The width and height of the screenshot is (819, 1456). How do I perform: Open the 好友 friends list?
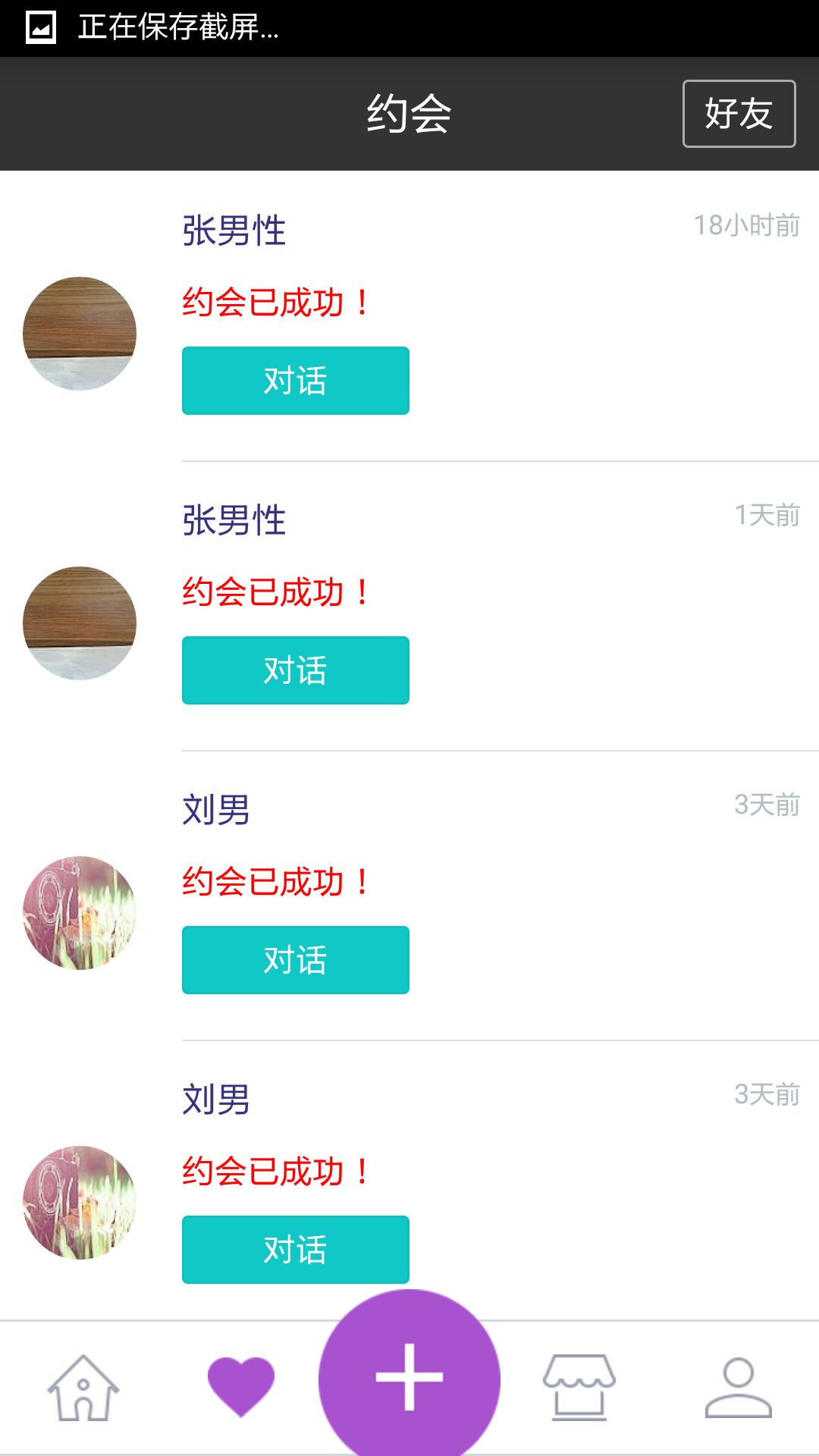739,114
